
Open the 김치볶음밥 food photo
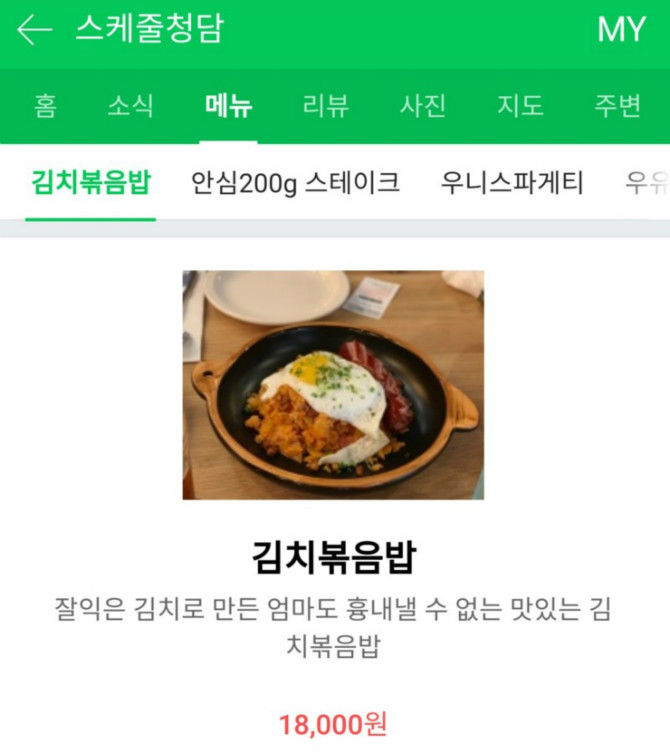(333, 385)
